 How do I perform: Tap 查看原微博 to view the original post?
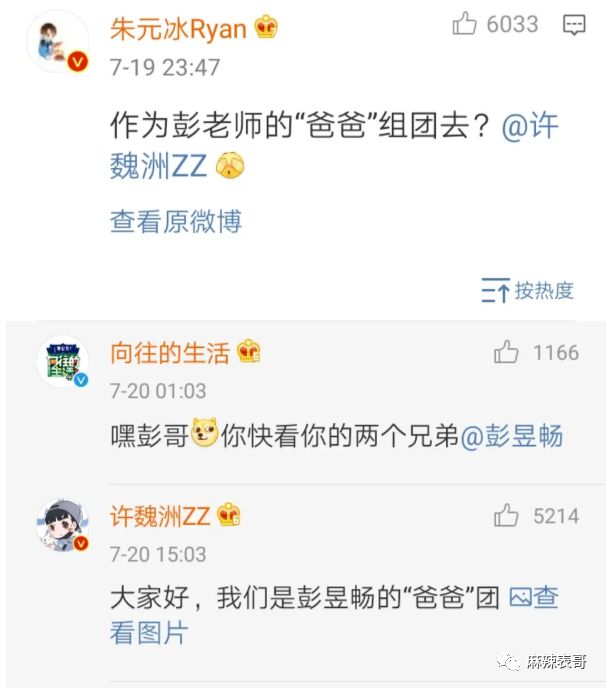coord(176,221)
